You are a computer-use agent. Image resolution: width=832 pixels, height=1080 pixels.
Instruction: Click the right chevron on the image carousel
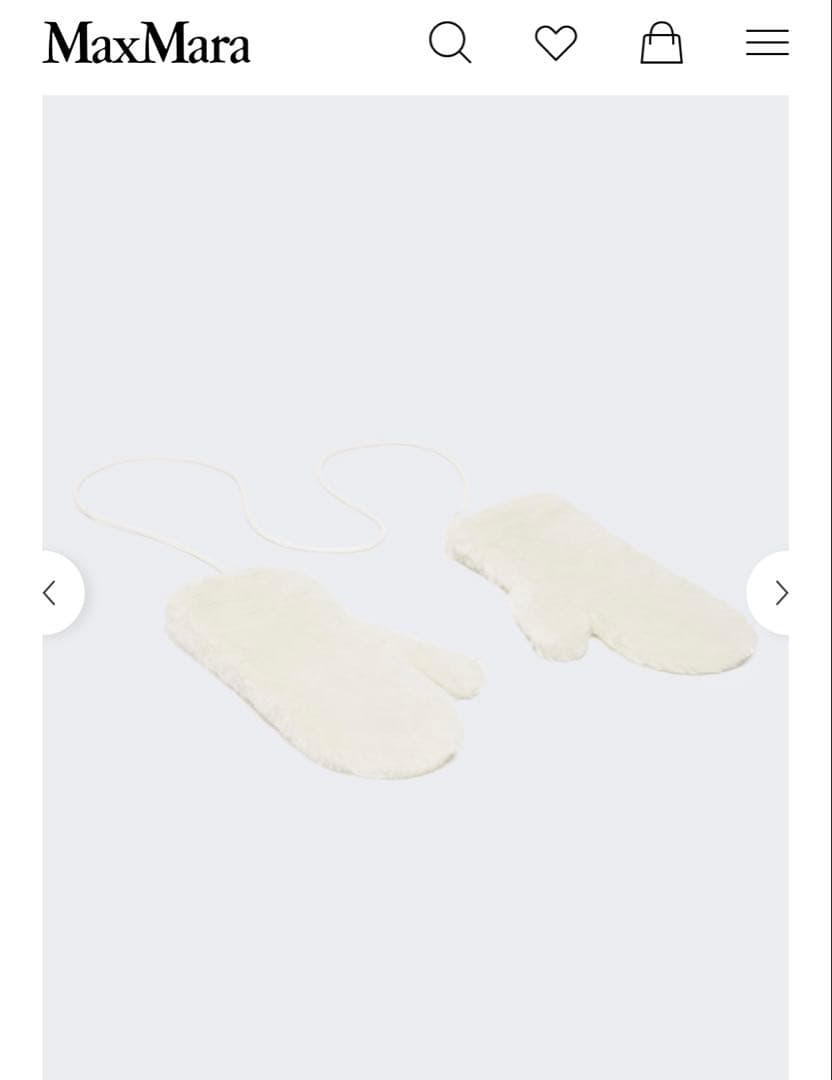(x=780, y=592)
